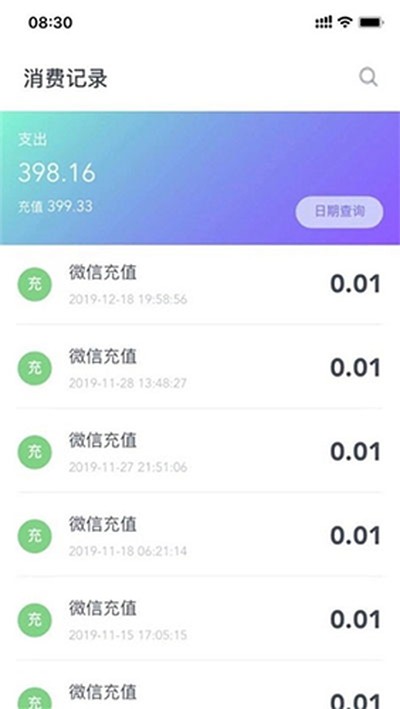This screenshot has width=400, height=709.
Task: Open the 微信充值 record from 2019-11-28
Action: (200, 367)
